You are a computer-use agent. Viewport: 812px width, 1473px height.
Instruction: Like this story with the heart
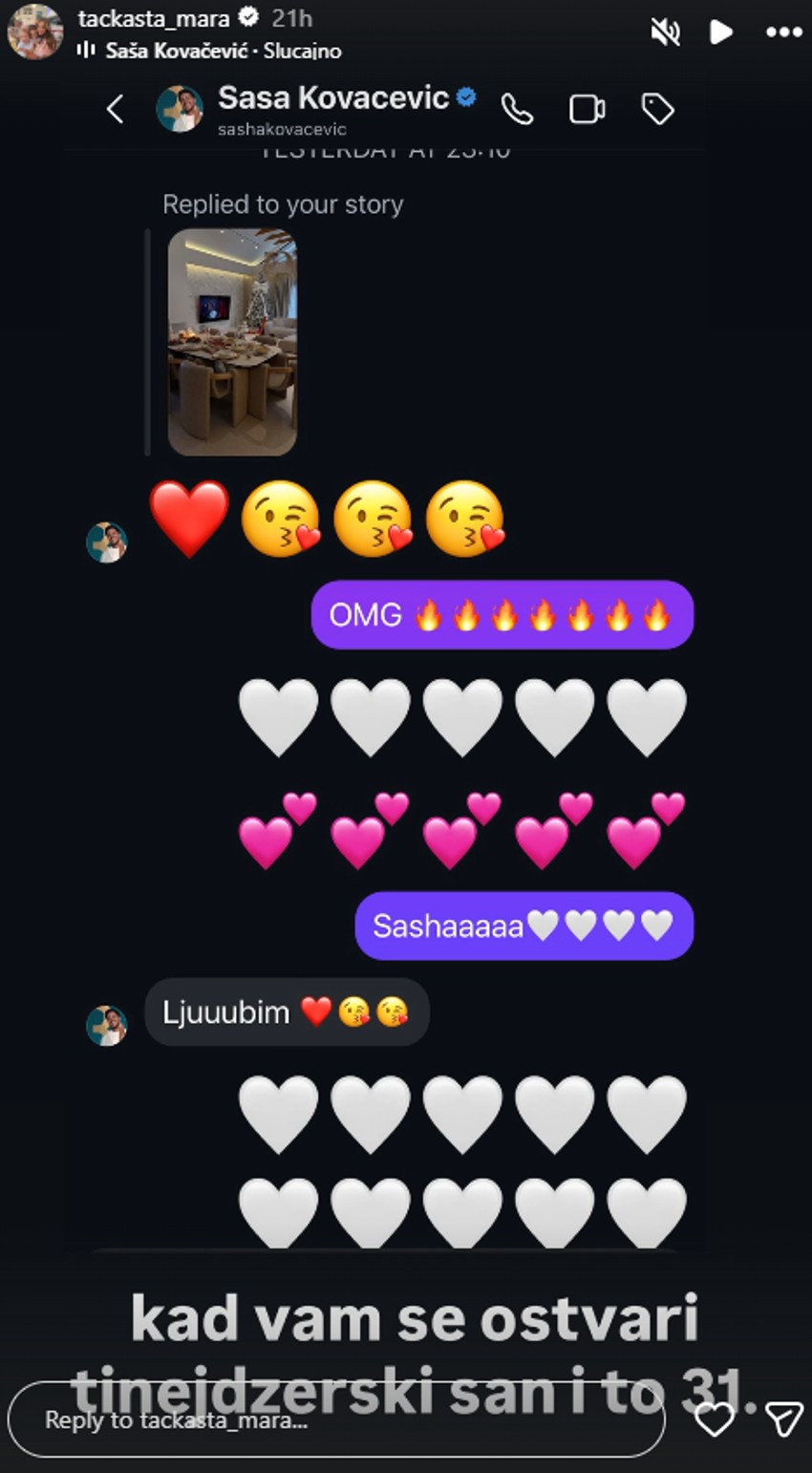point(714,1420)
